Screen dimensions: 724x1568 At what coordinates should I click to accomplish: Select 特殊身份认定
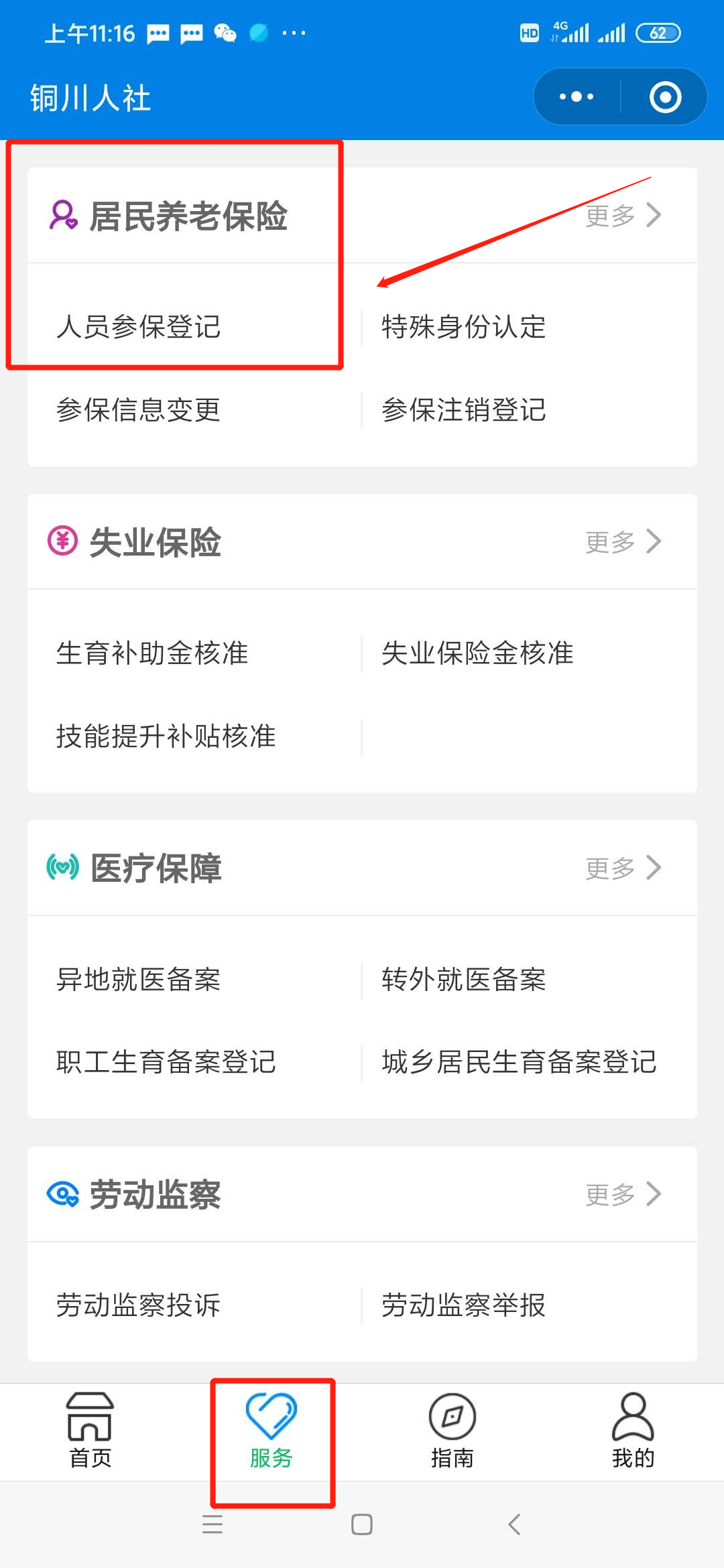(463, 327)
